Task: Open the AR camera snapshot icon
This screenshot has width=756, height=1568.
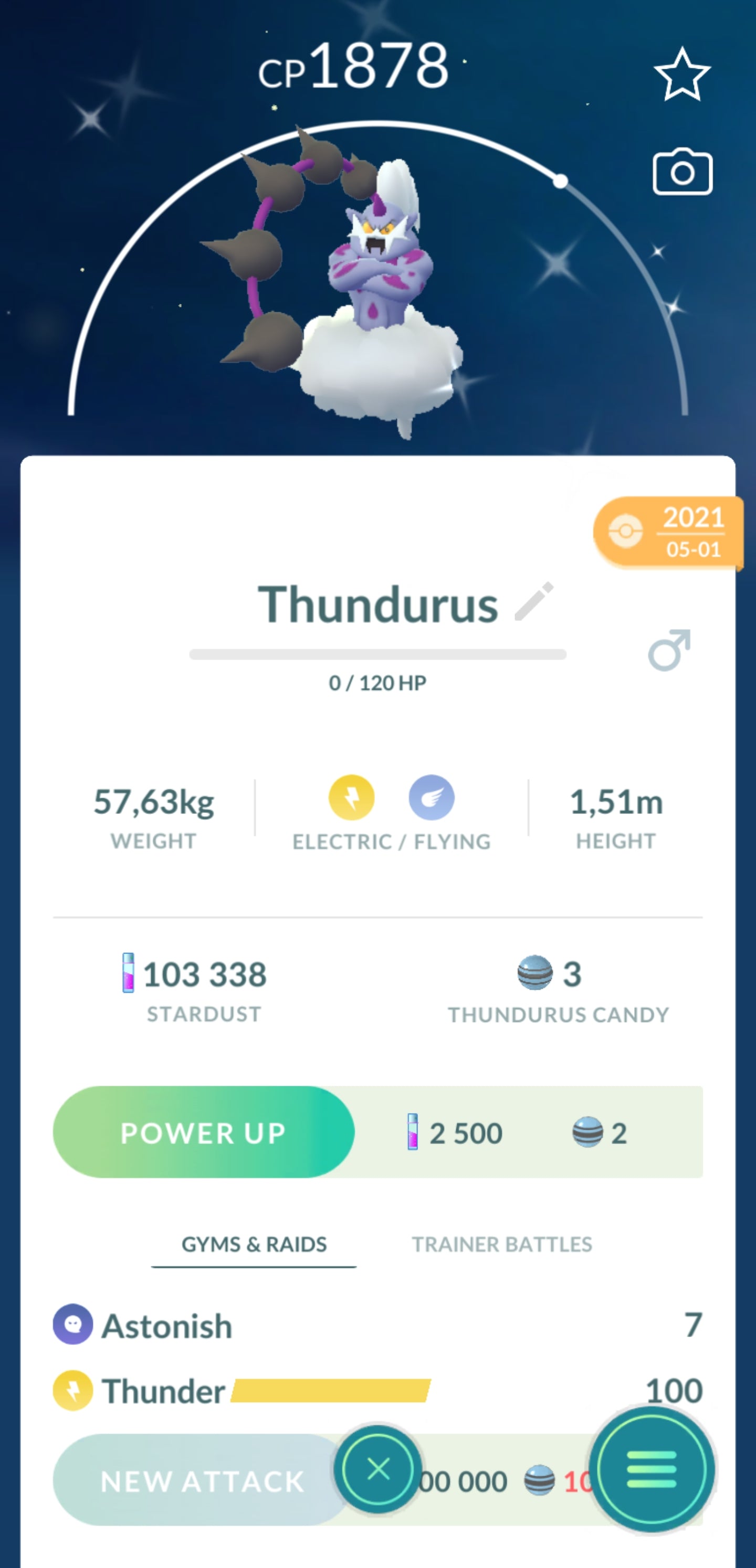Action: pyautogui.click(x=682, y=172)
